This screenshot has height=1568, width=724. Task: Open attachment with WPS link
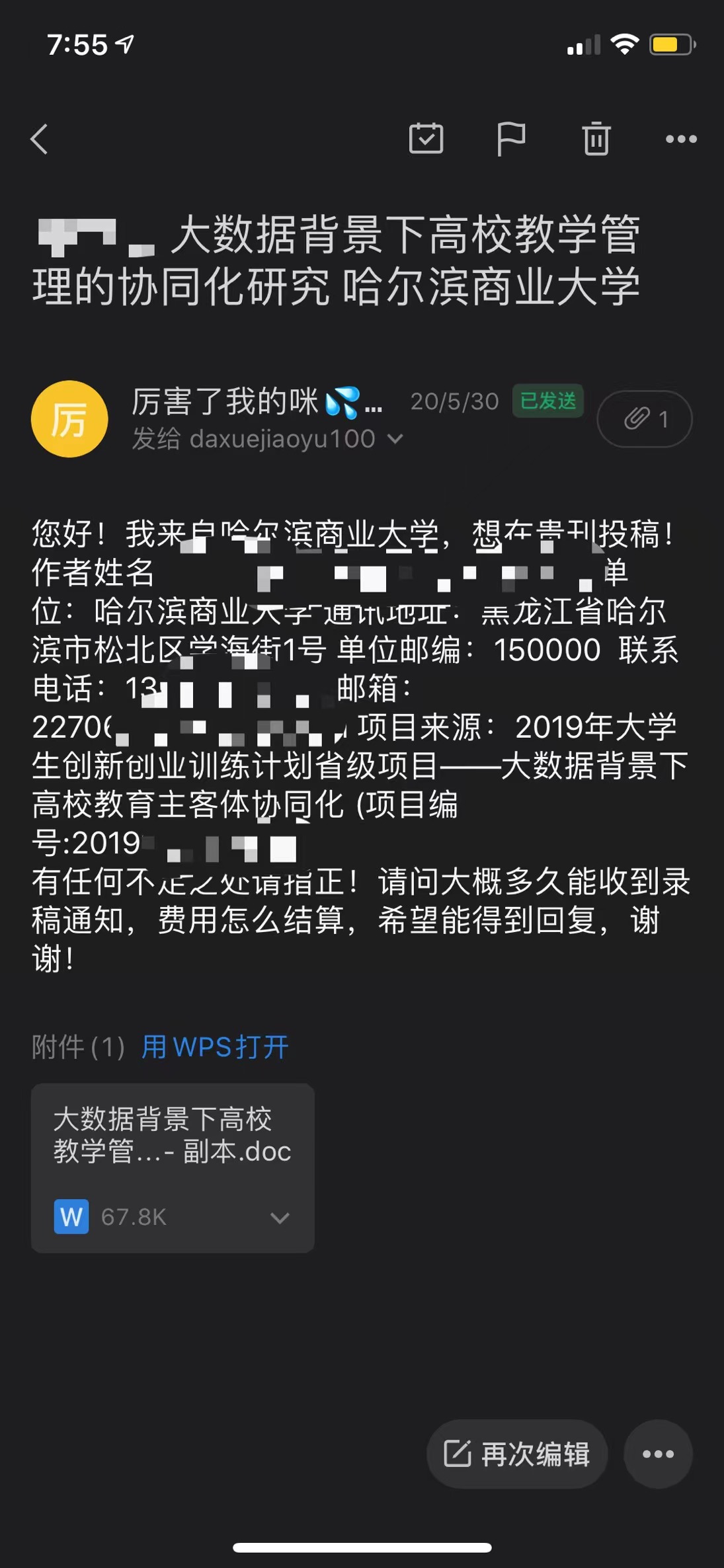pyautogui.click(x=215, y=1047)
